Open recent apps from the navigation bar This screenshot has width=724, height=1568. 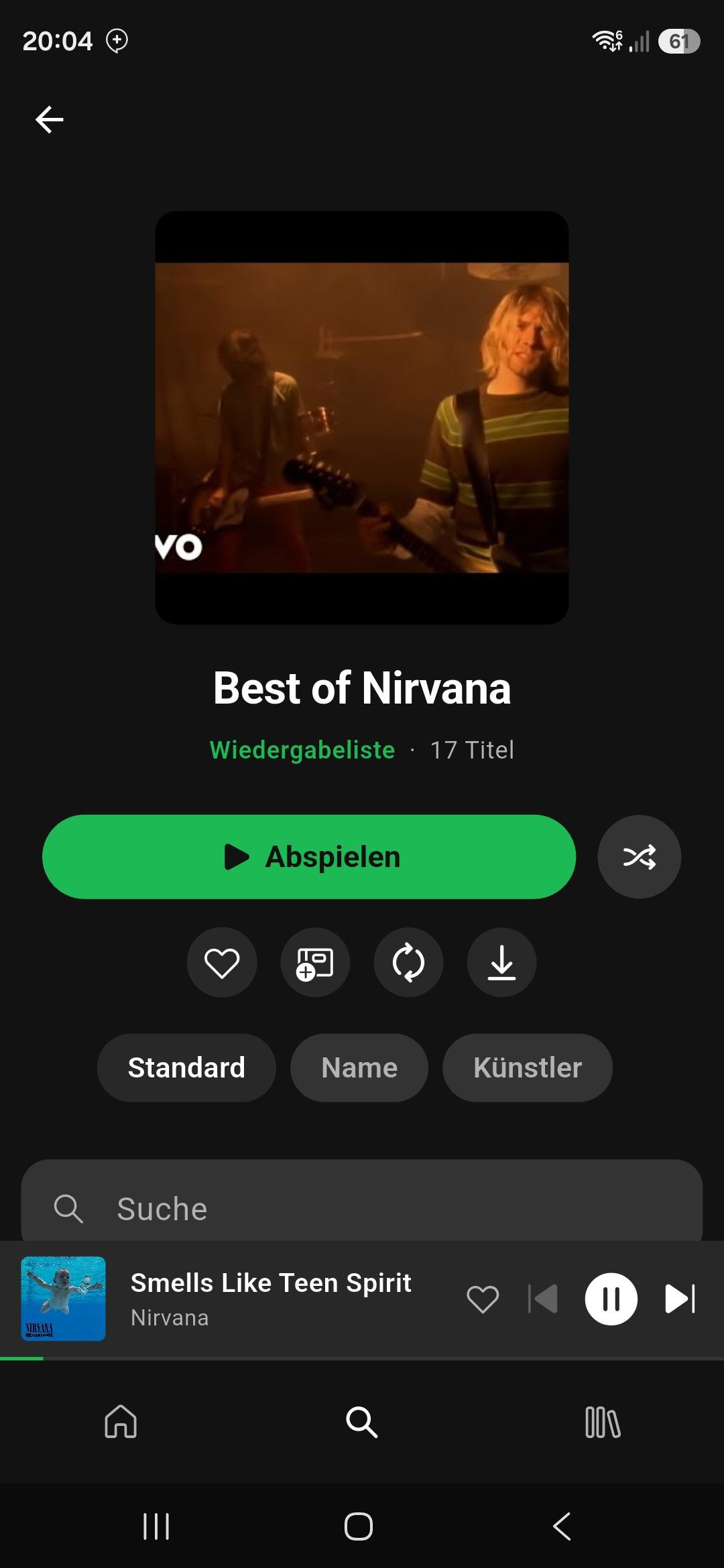156,1526
